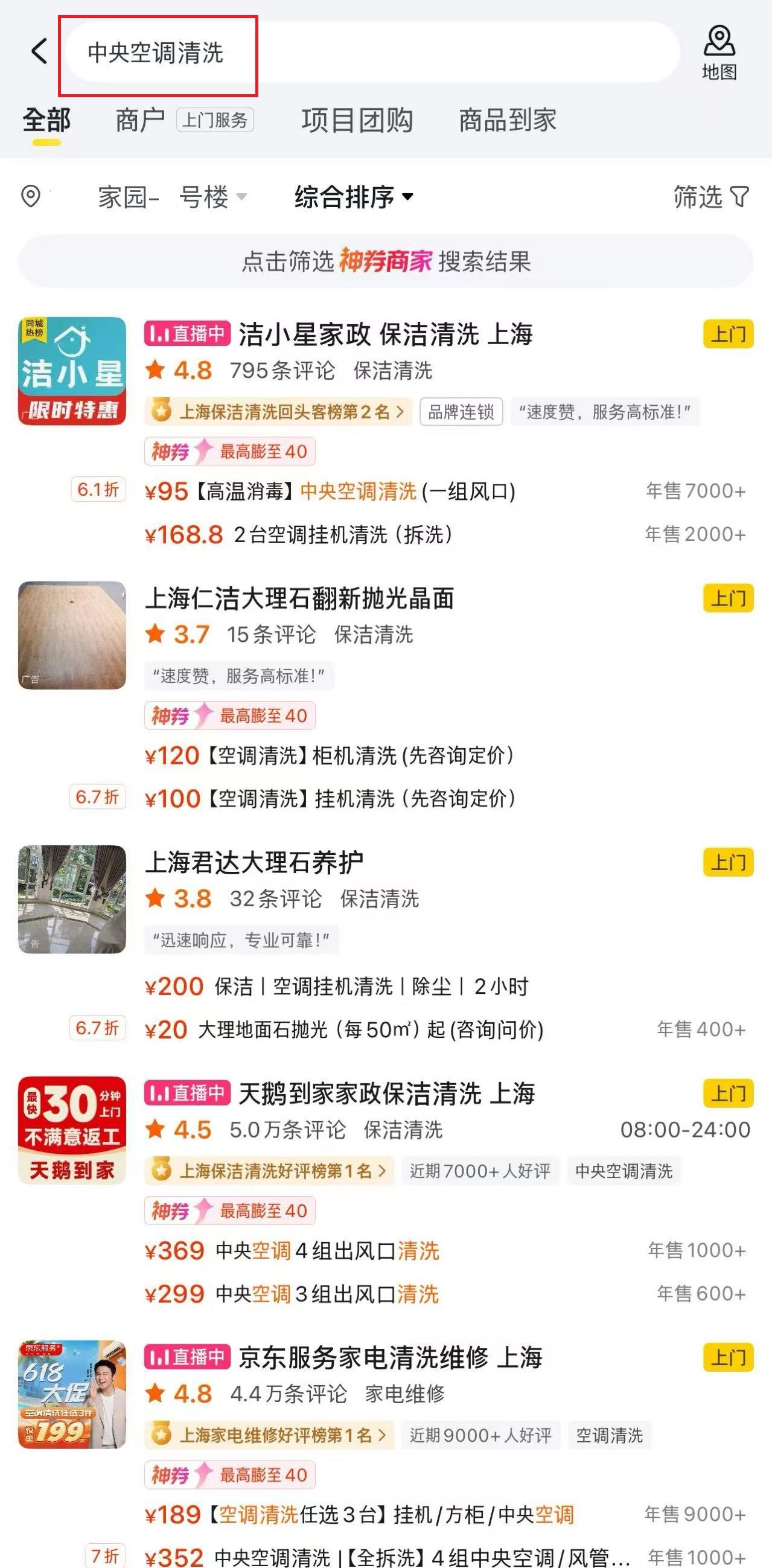Tap the star rating of 洁小星家政
772x1568 pixels.
click(179, 369)
